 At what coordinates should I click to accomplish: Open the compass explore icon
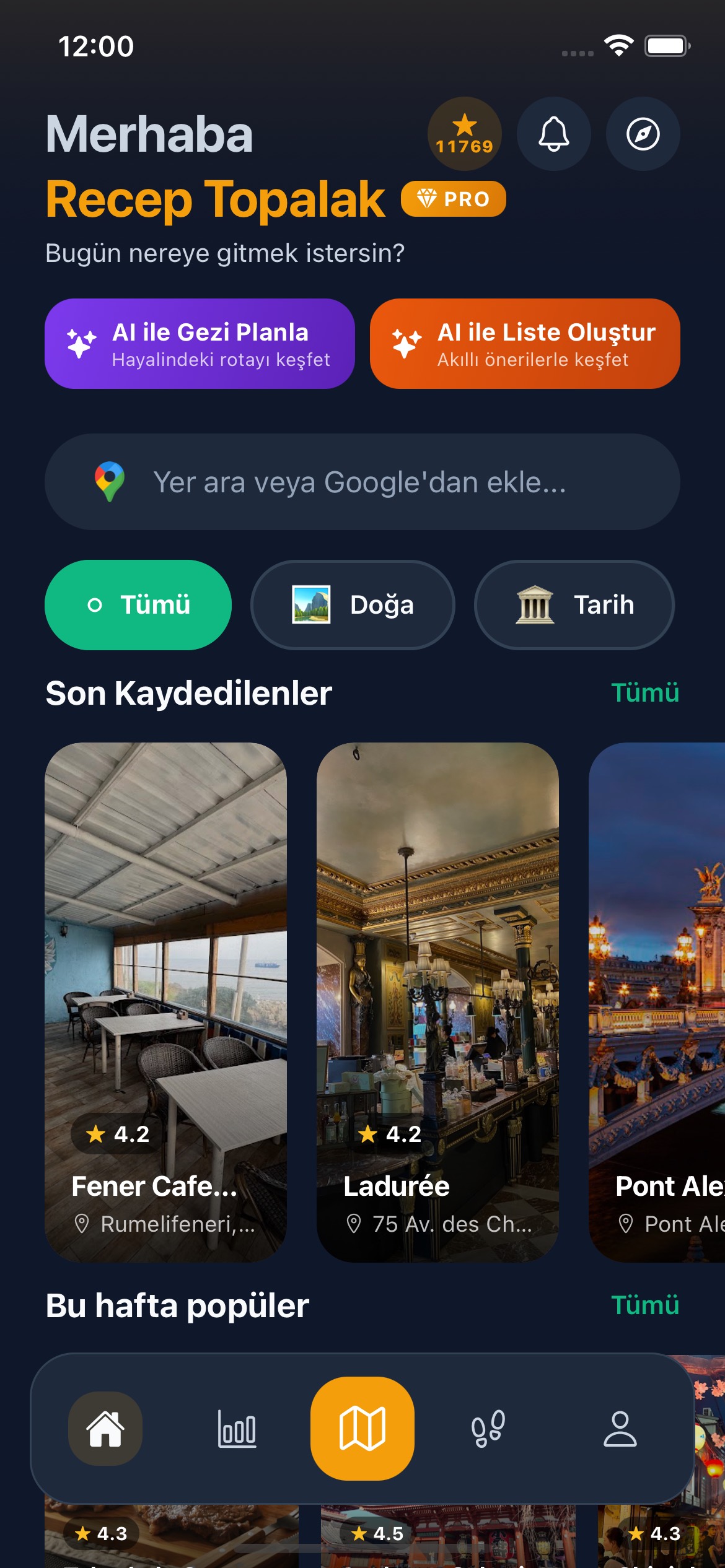point(643,134)
